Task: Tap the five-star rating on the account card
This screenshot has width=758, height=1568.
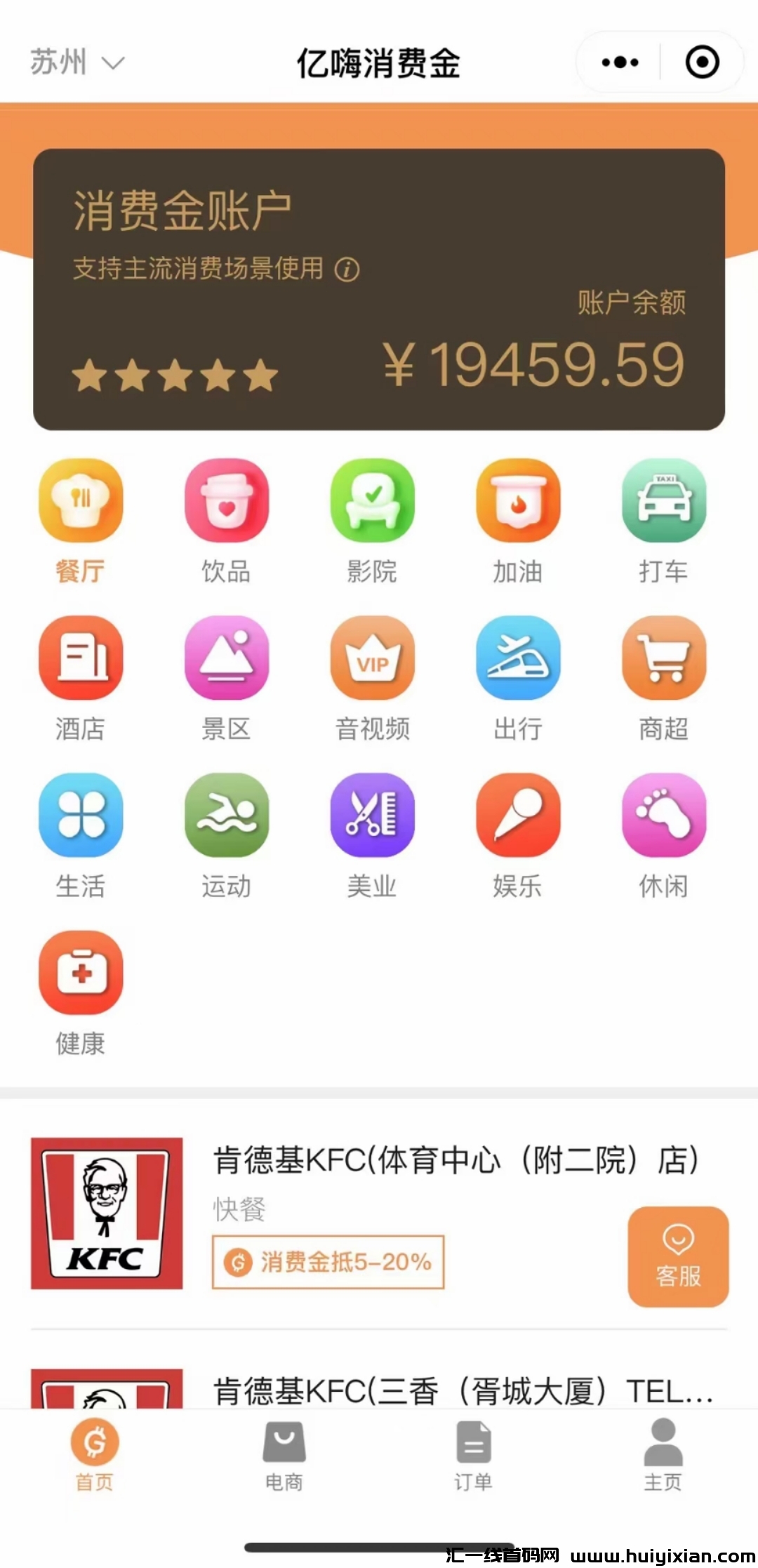Action: tap(175, 376)
